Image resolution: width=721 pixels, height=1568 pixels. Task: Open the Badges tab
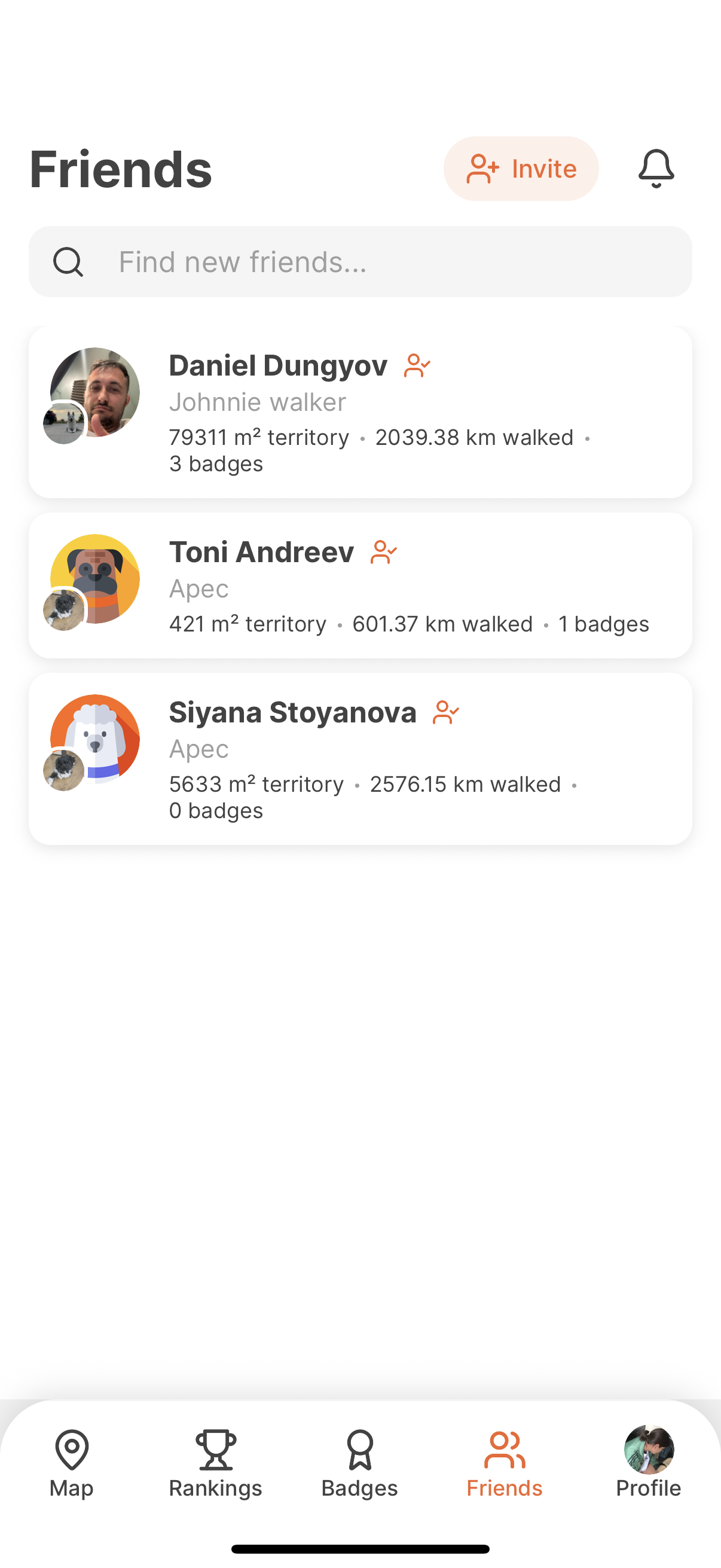(x=359, y=1463)
